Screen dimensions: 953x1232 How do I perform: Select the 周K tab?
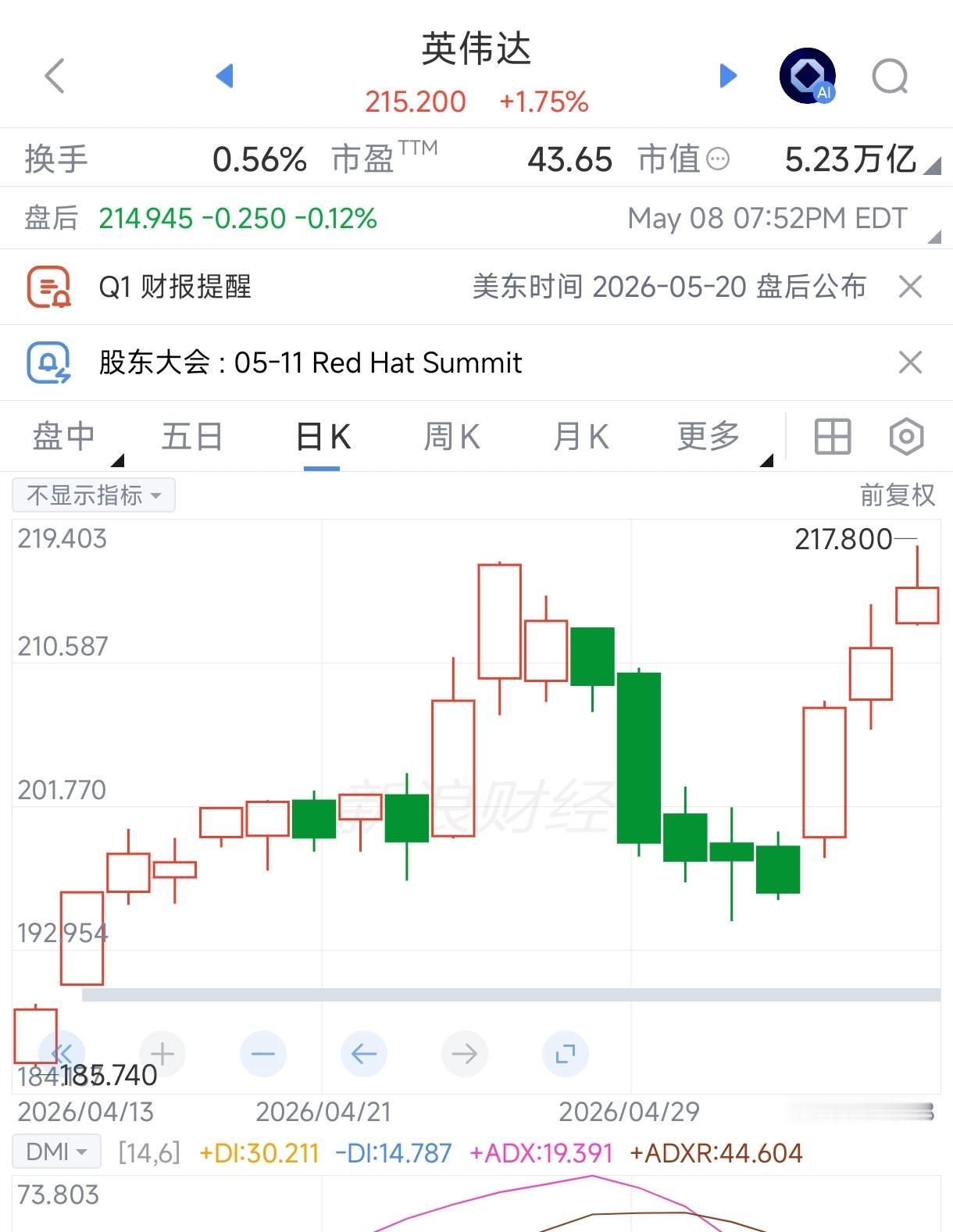coord(451,436)
